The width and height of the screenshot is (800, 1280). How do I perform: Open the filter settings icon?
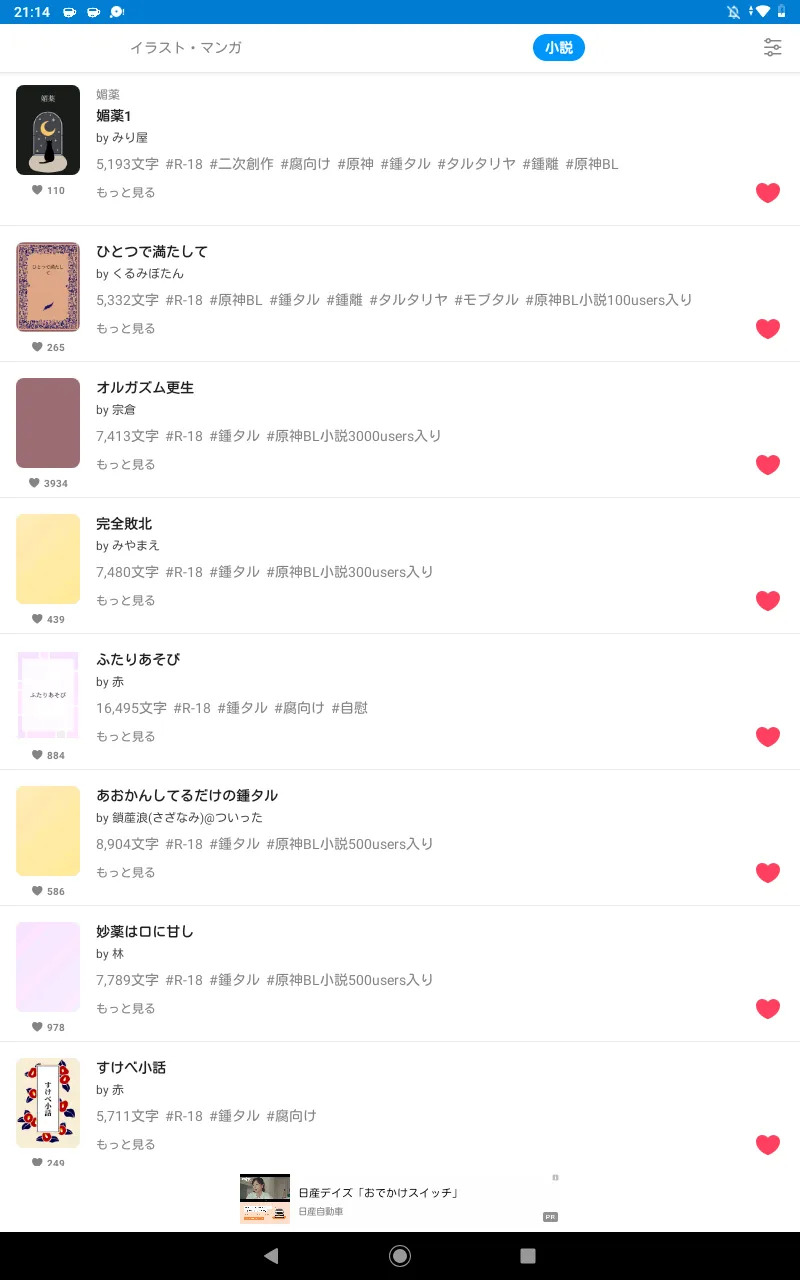click(x=773, y=47)
